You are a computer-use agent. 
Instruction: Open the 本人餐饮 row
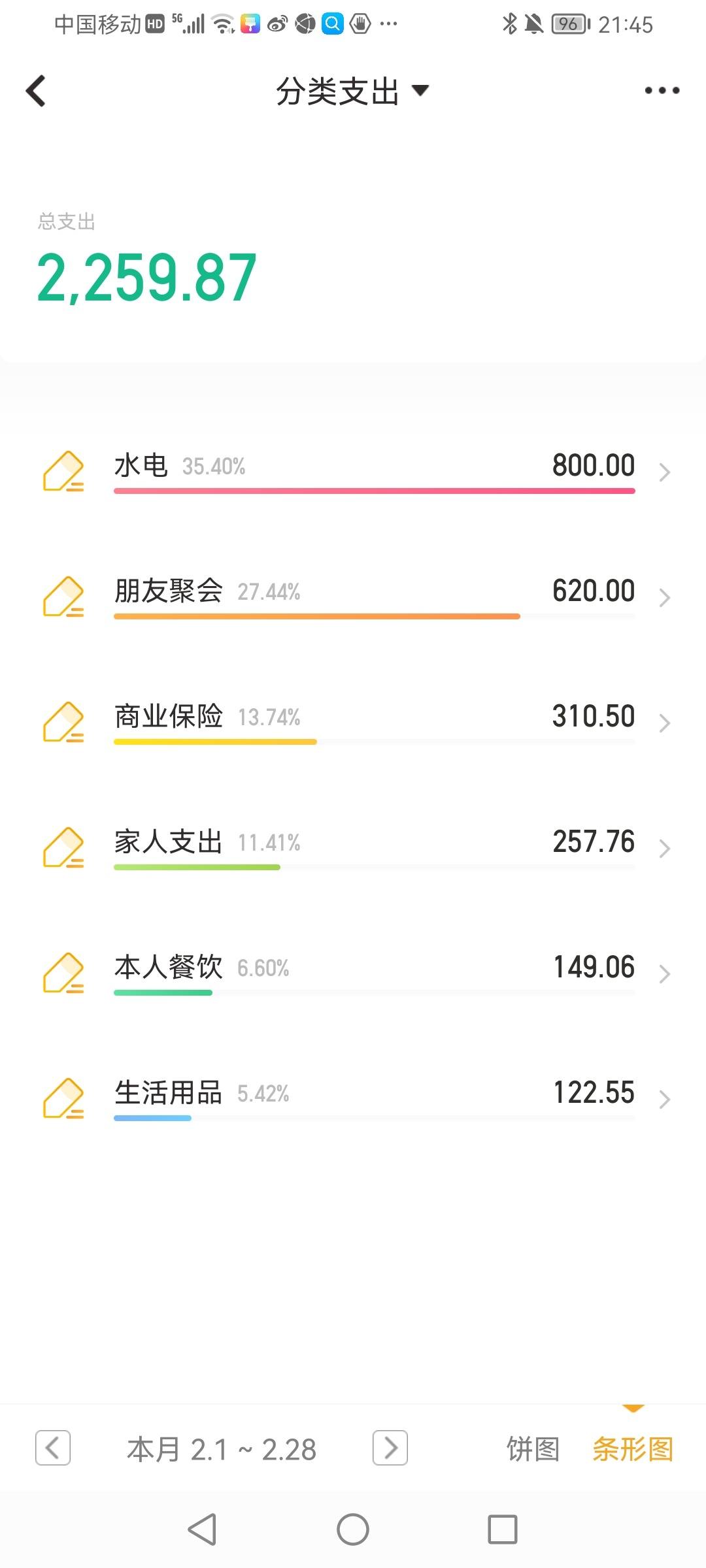(353, 972)
